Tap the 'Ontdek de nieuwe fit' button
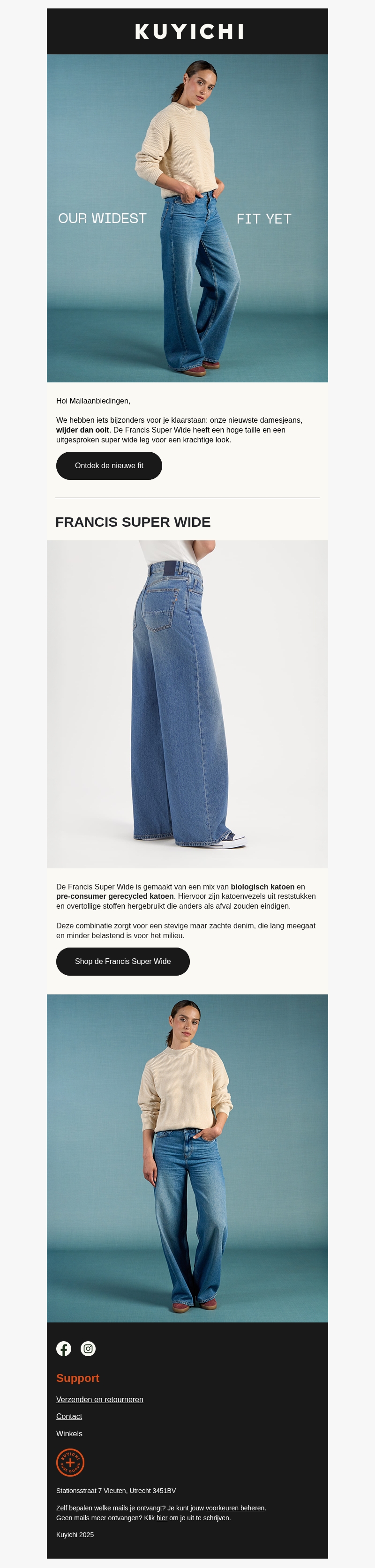The image size is (375, 1568). [109, 466]
